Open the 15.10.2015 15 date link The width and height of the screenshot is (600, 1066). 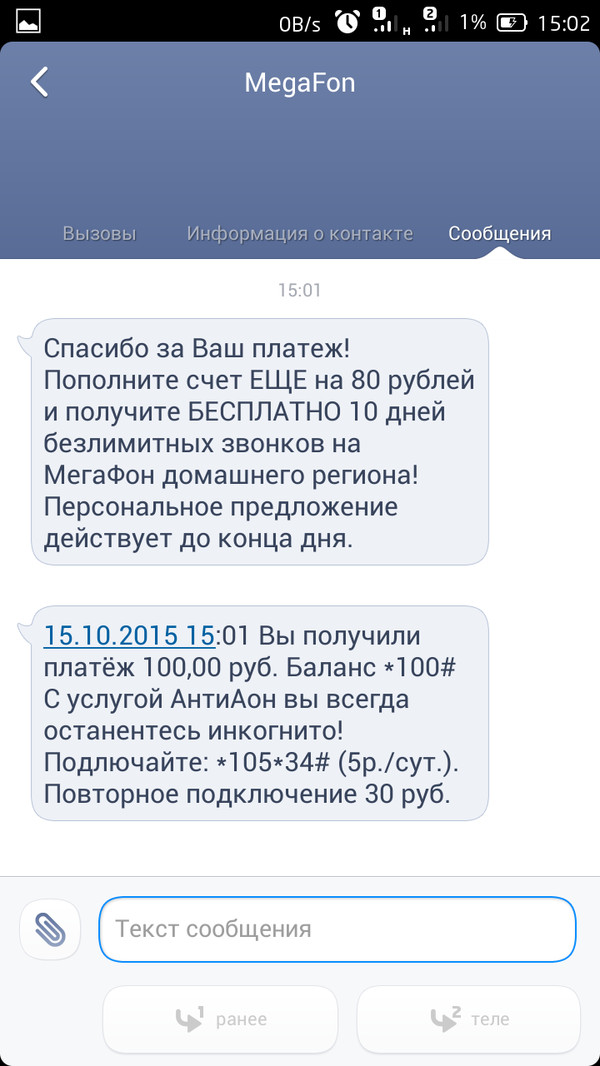tap(129, 635)
